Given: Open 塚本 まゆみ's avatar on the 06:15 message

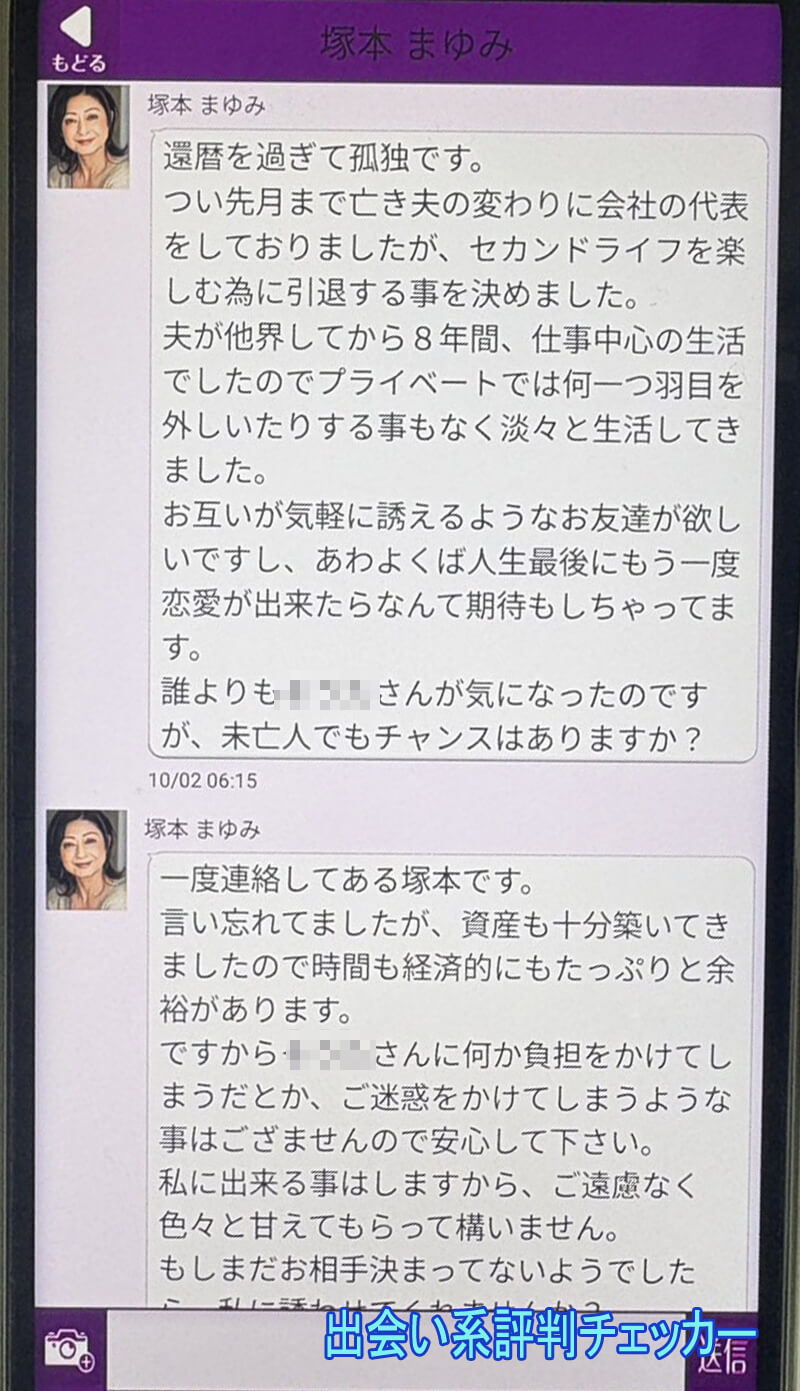Looking at the screenshot, I should click(88, 138).
